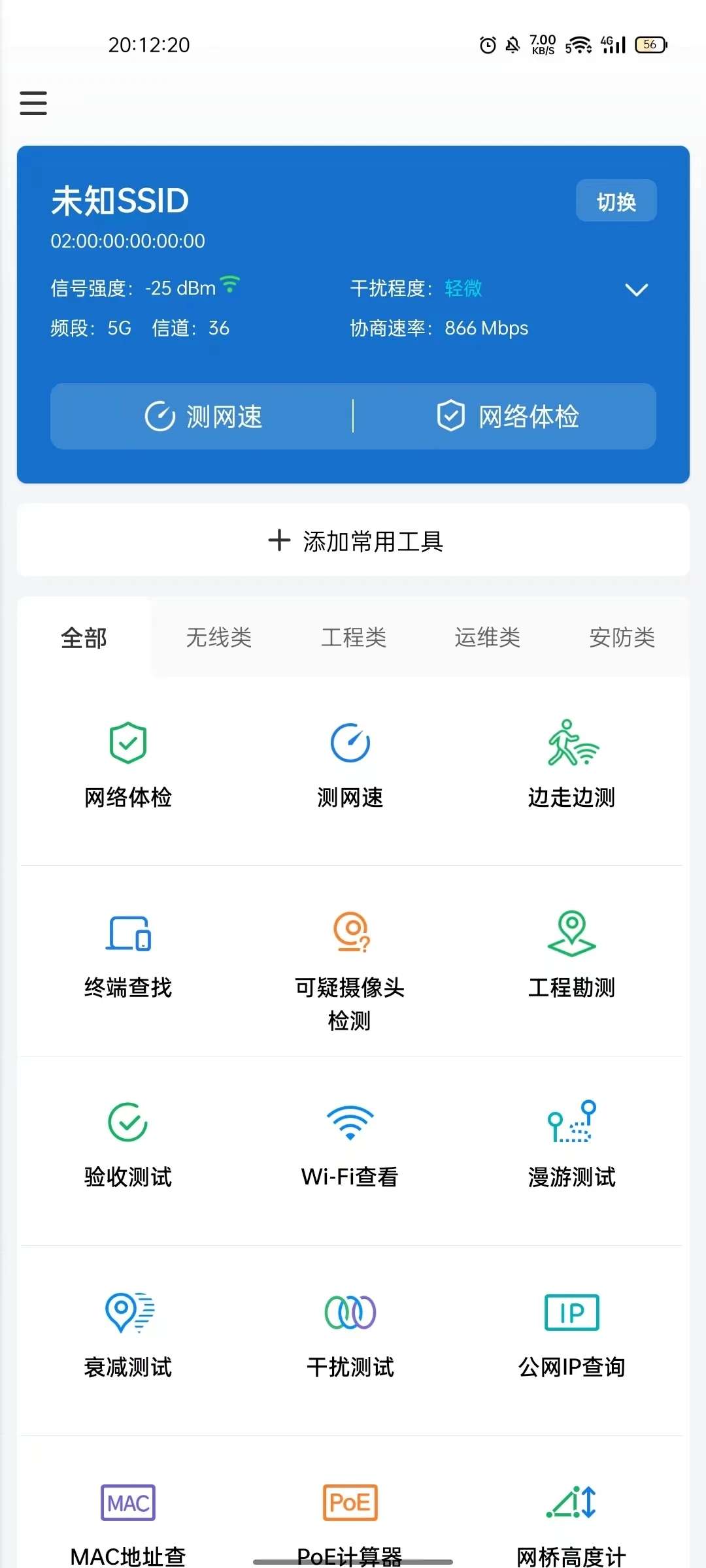Open the 边走边测 tool
706x1568 pixels.
[572, 763]
